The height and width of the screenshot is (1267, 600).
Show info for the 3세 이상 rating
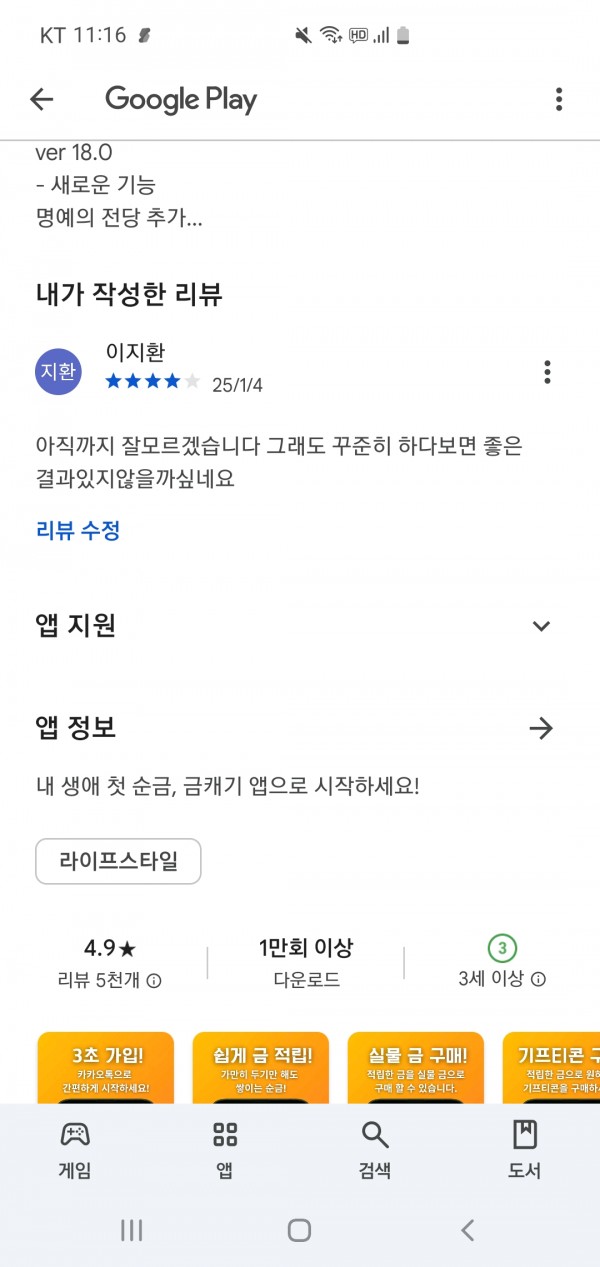[x=538, y=979]
